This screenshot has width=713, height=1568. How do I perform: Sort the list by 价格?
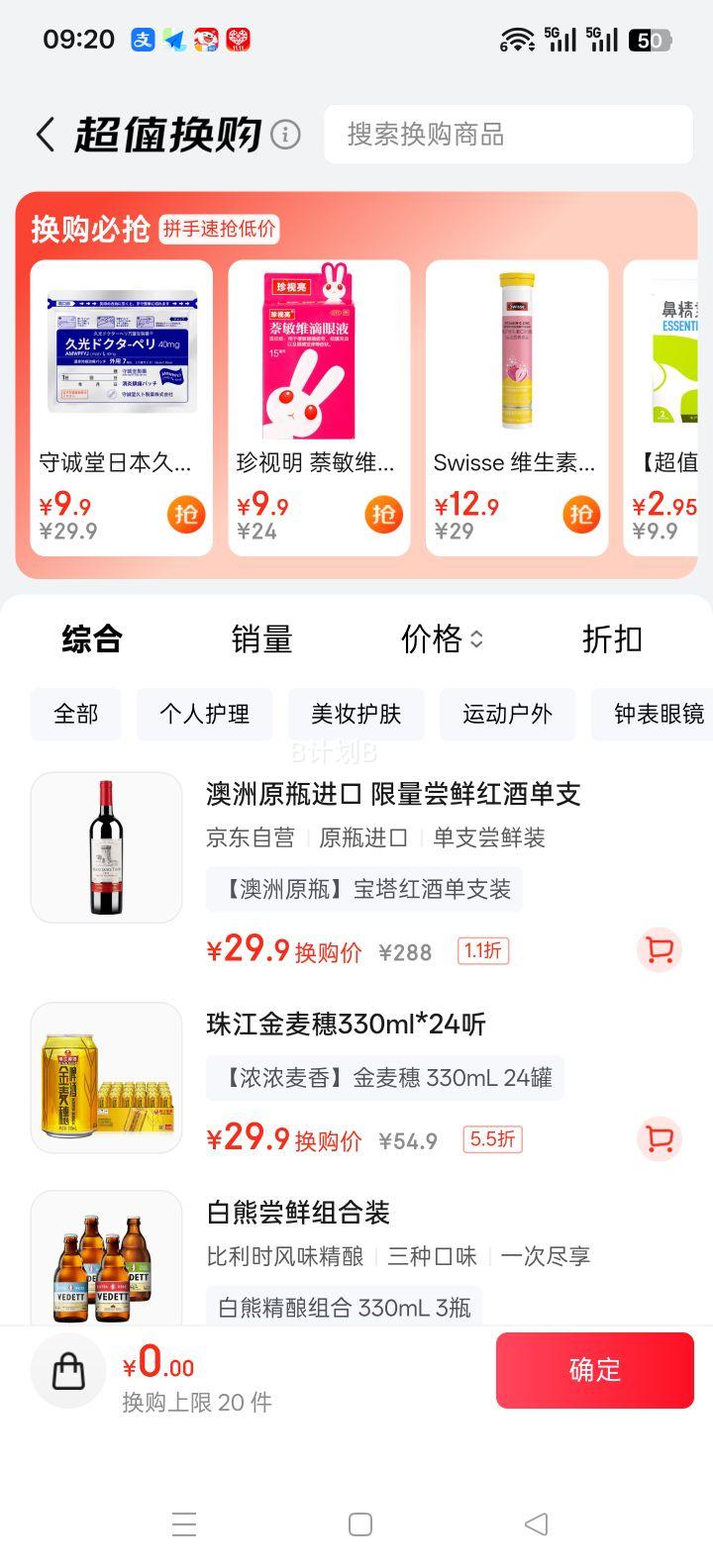coord(442,639)
